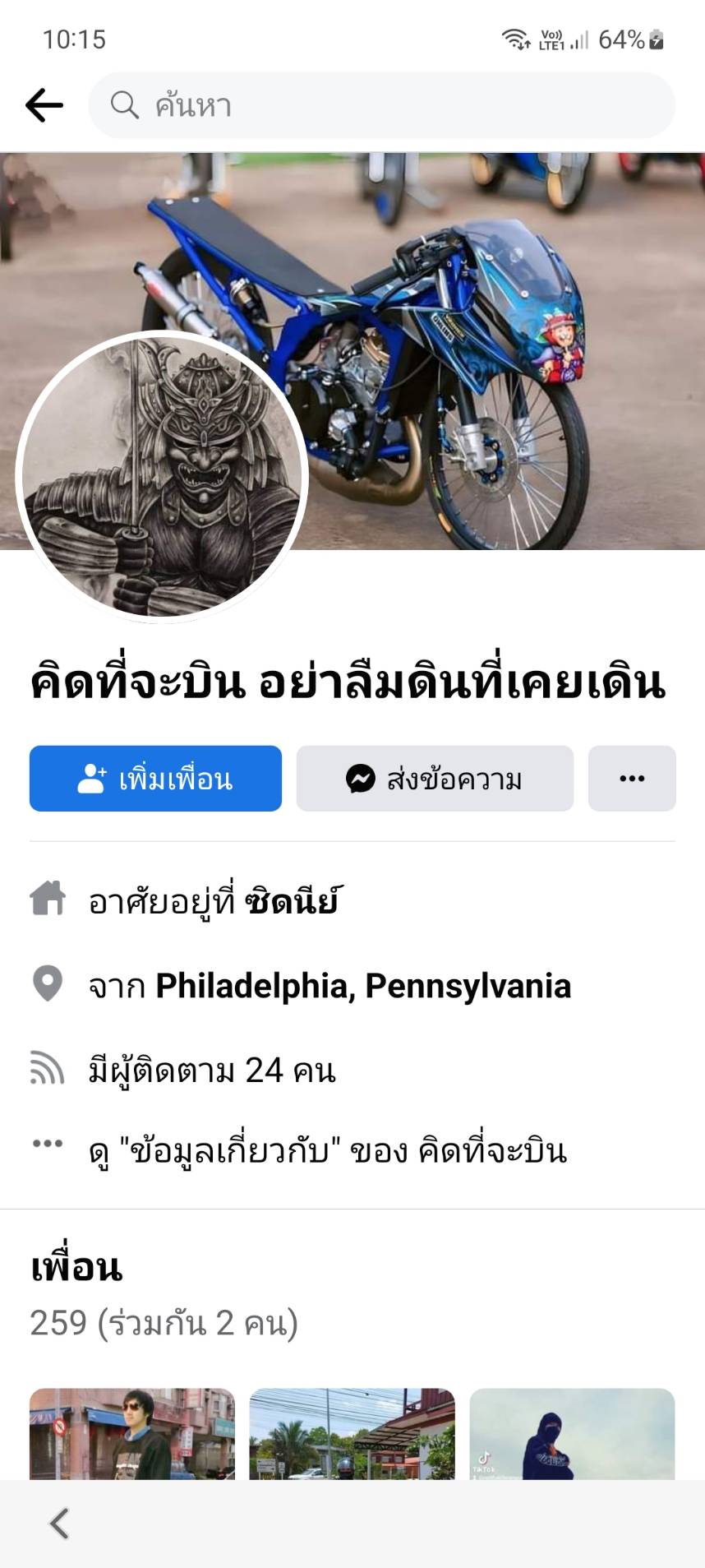
Task: Open third friend tile with hooded figure
Action: click(x=572, y=1433)
